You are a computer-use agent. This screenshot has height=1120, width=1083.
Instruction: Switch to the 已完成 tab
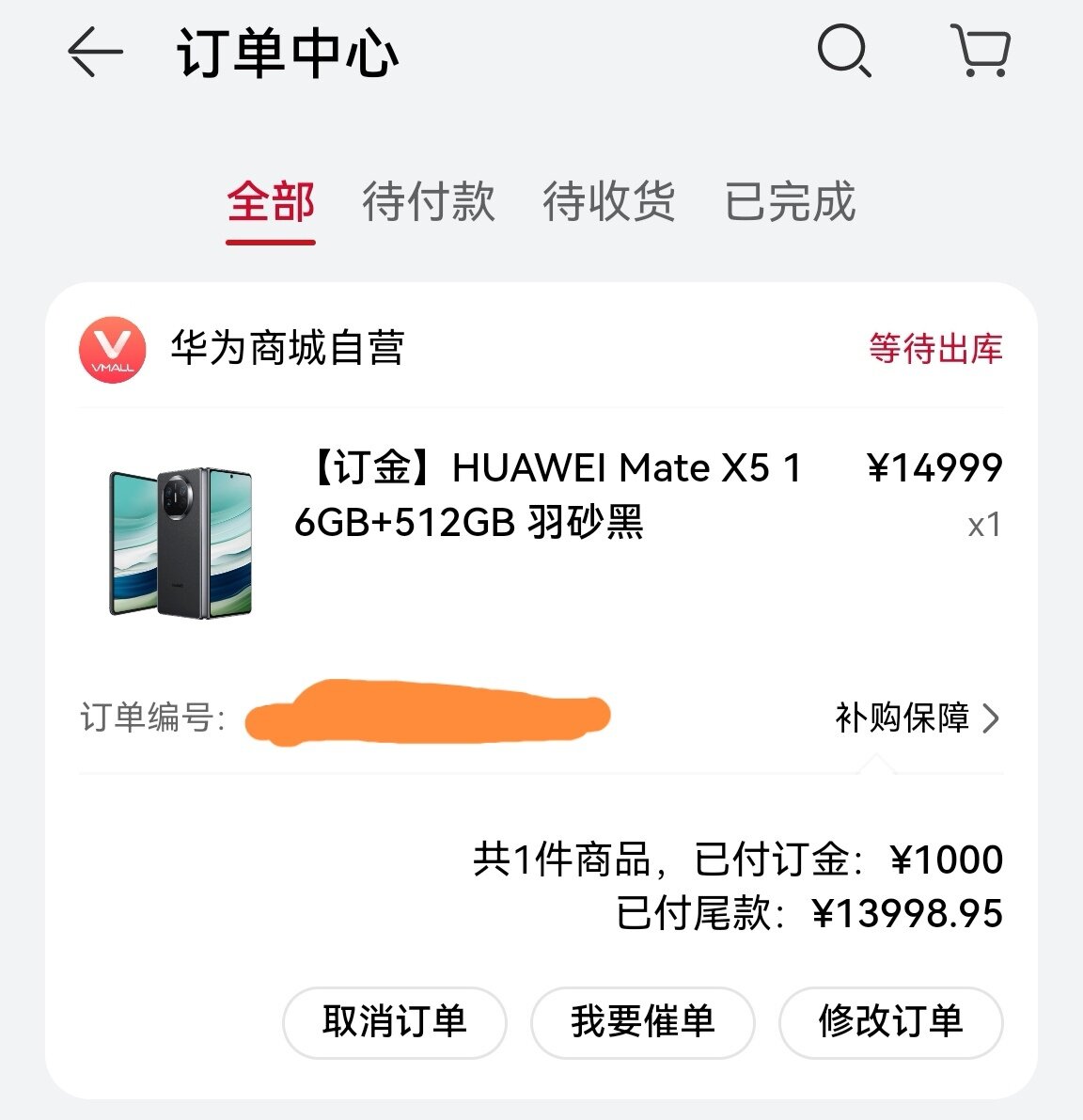790,202
